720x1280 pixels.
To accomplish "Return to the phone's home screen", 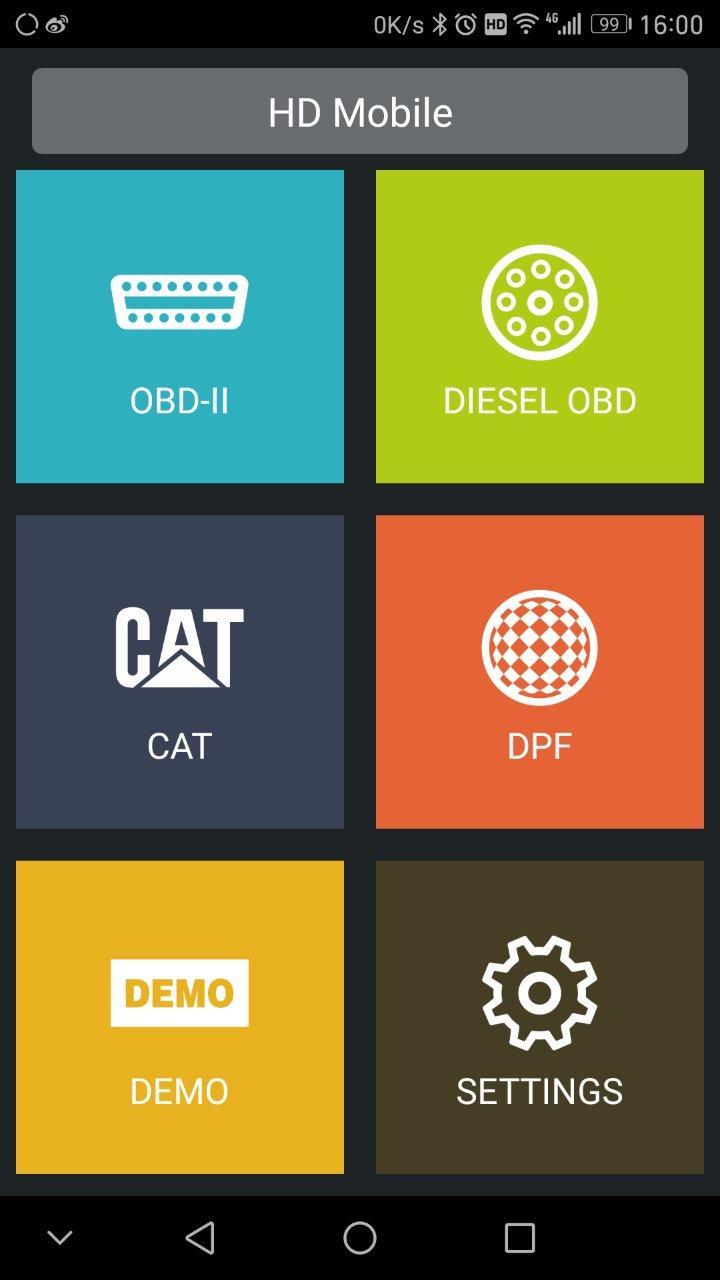I will tap(360, 1238).
